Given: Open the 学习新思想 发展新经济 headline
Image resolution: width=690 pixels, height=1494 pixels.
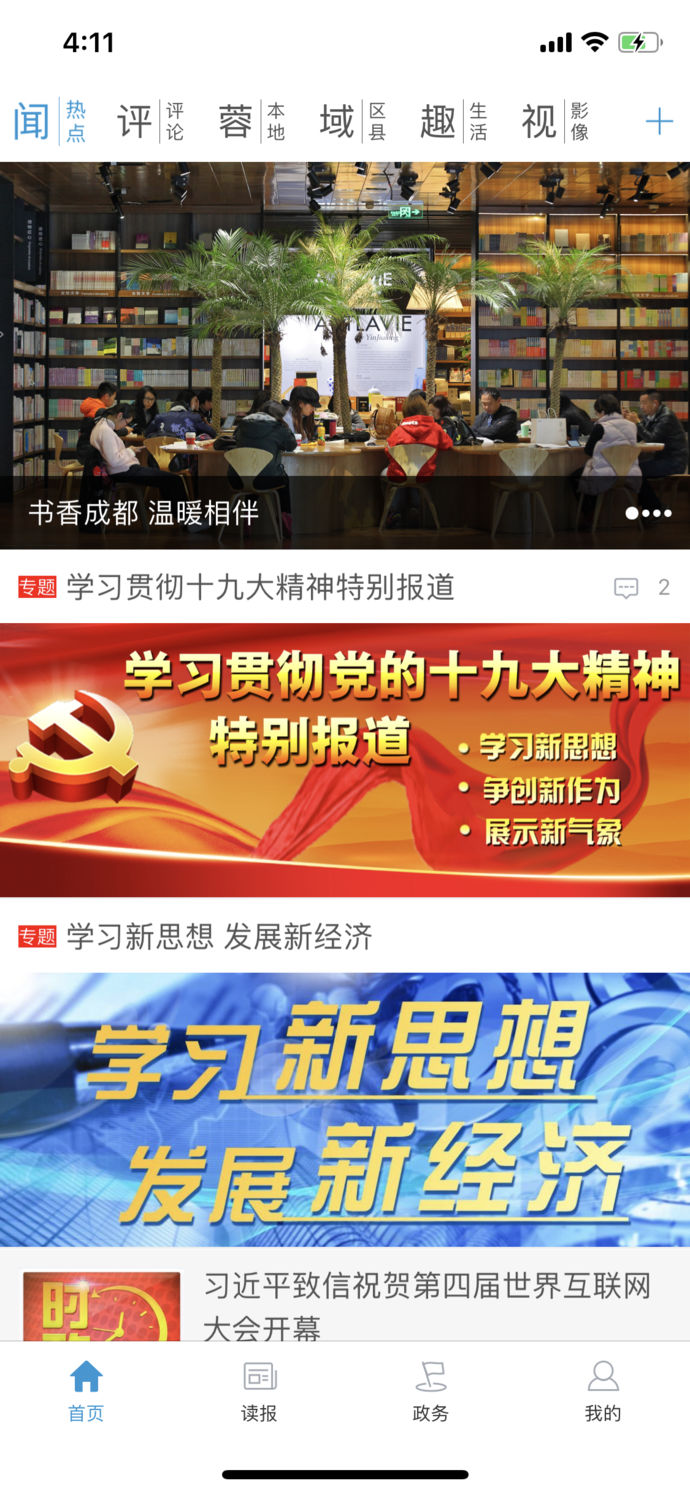Looking at the screenshot, I should pyautogui.click(x=219, y=937).
